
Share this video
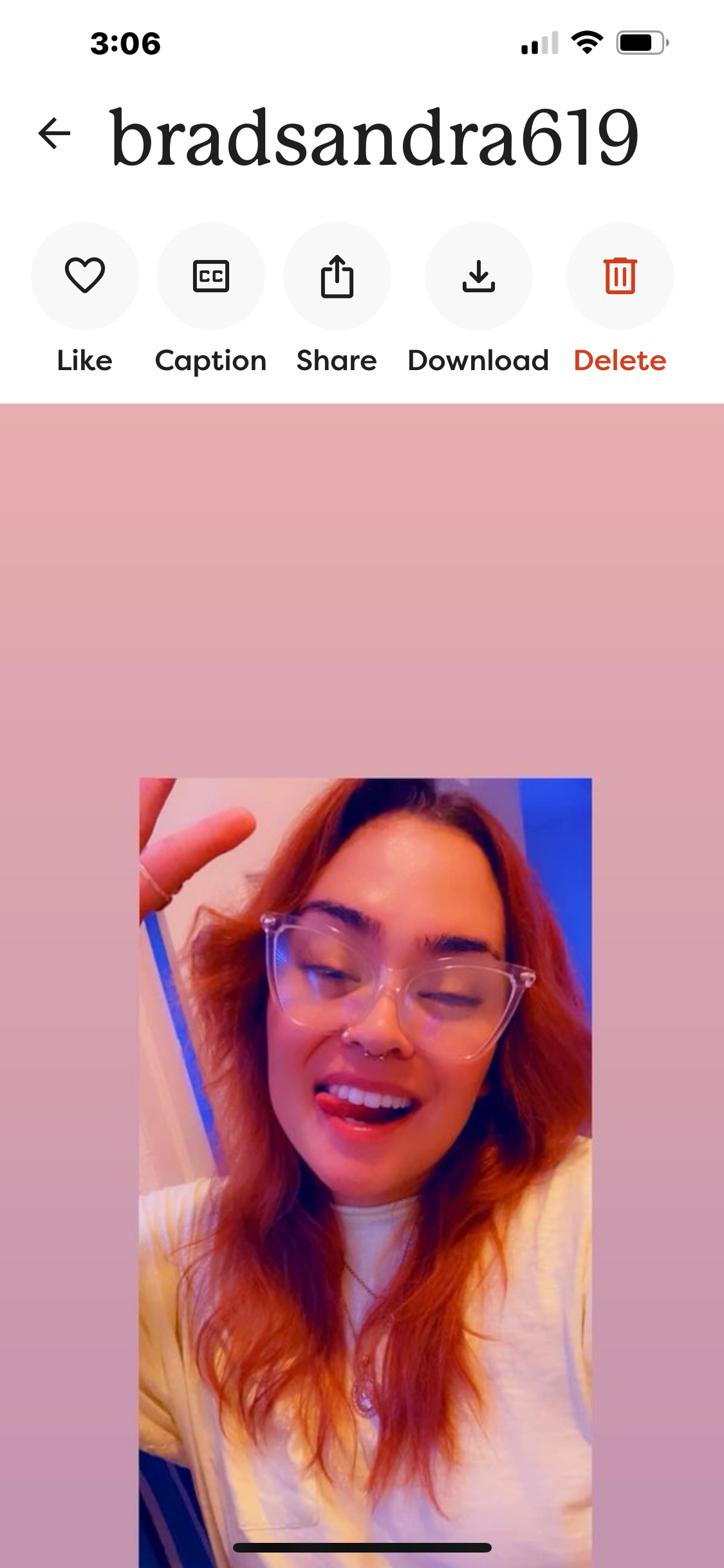tap(337, 276)
